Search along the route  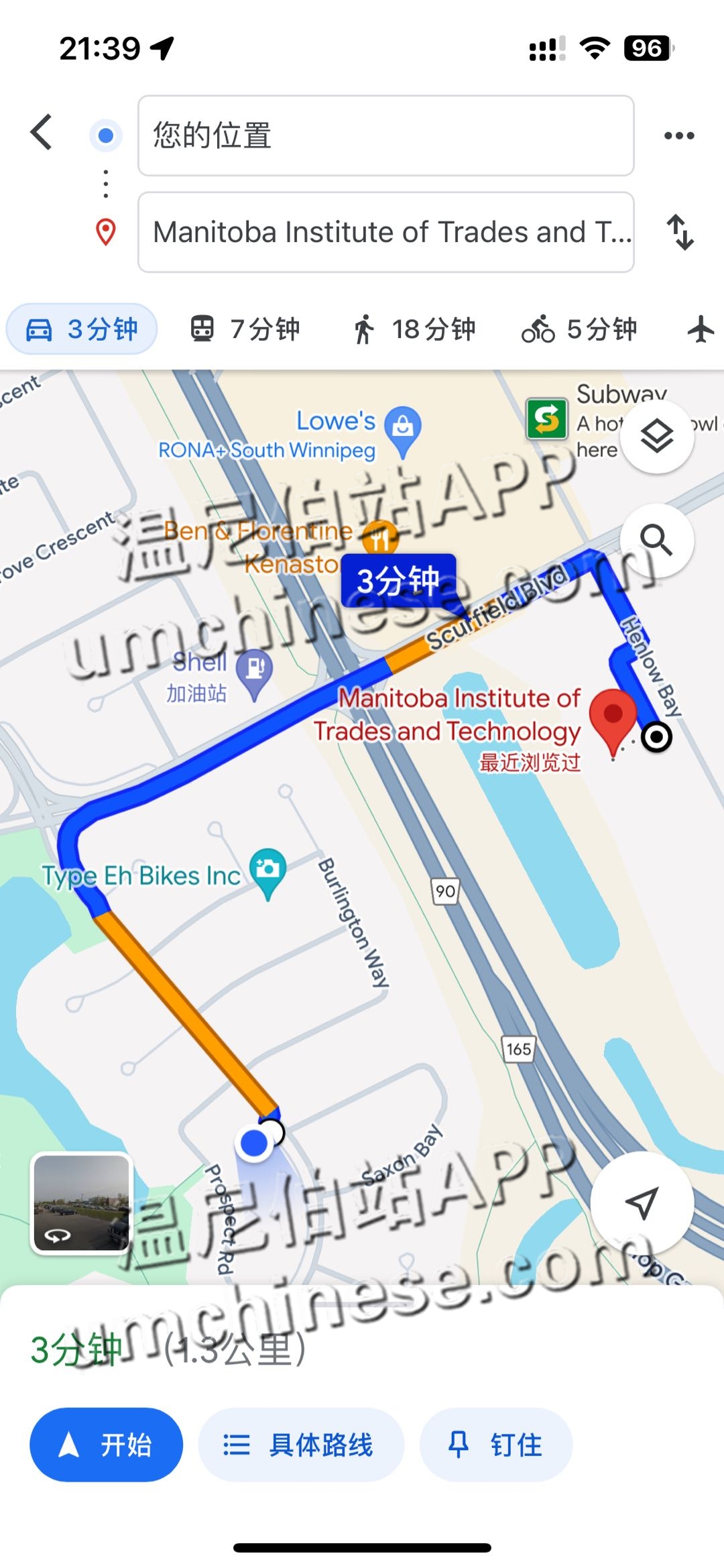(656, 540)
